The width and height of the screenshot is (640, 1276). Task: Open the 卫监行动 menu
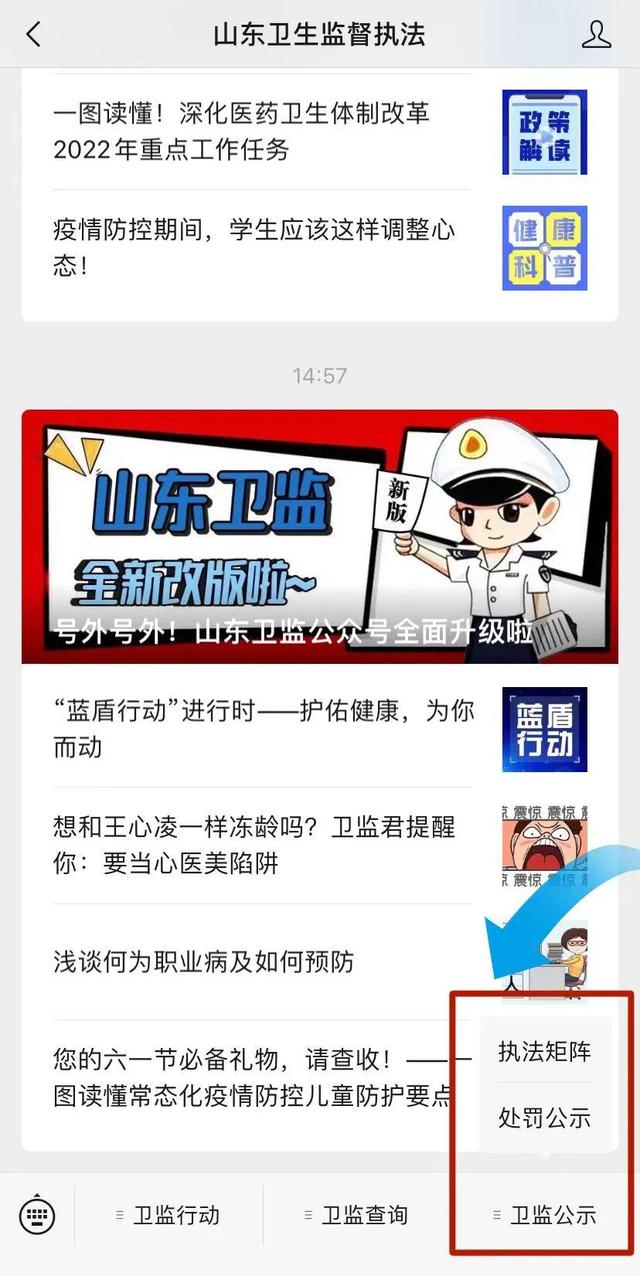[170, 1215]
